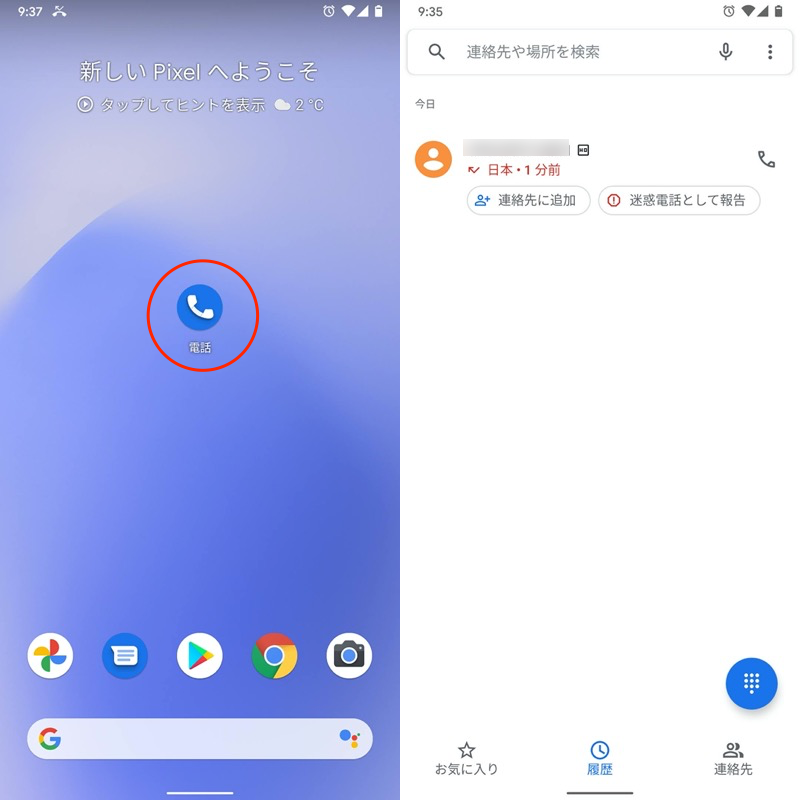The width and height of the screenshot is (800, 800).
Task: Search 連絡先や場所を検索 field
Action: tap(580, 52)
